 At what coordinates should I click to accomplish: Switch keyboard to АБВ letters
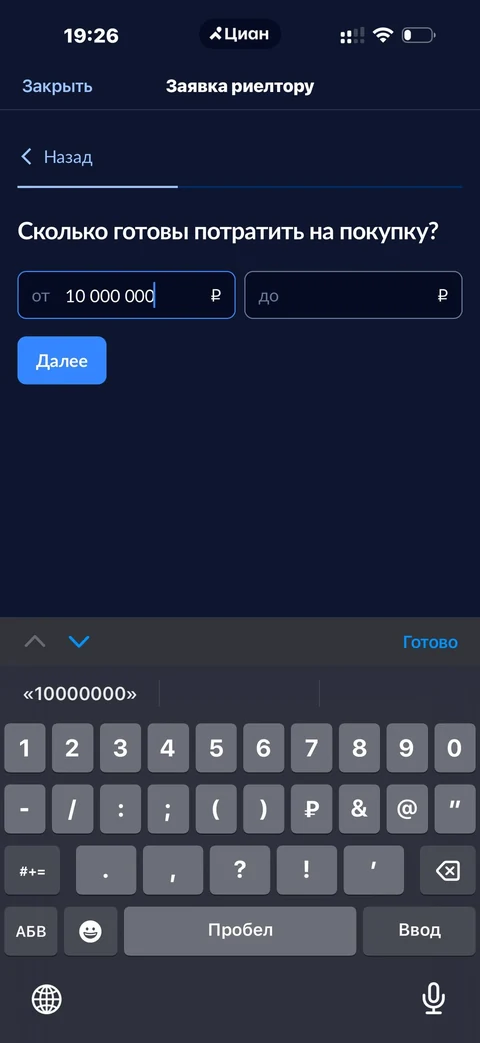pyautogui.click(x=31, y=931)
